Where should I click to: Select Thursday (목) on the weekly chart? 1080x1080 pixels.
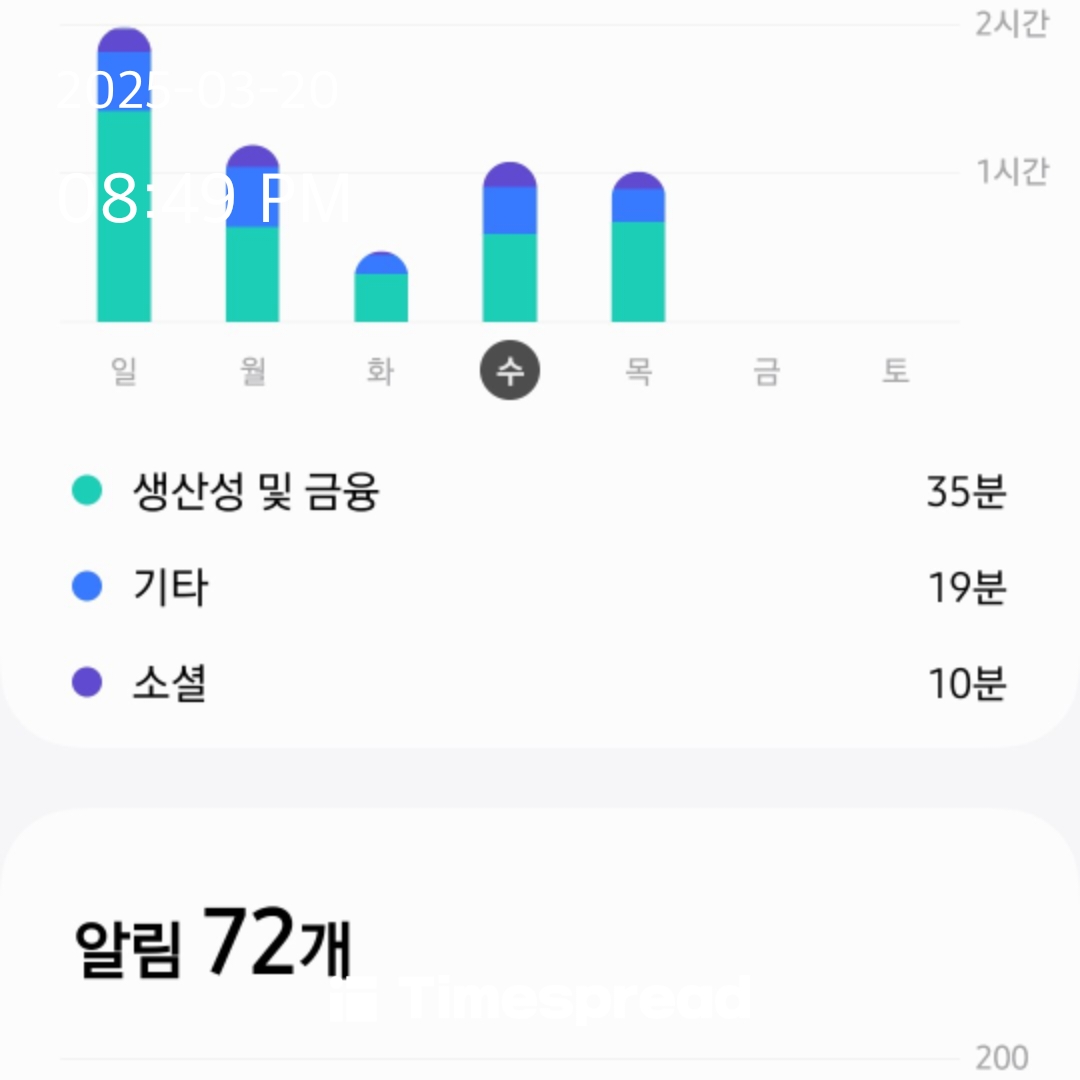point(638,371)
